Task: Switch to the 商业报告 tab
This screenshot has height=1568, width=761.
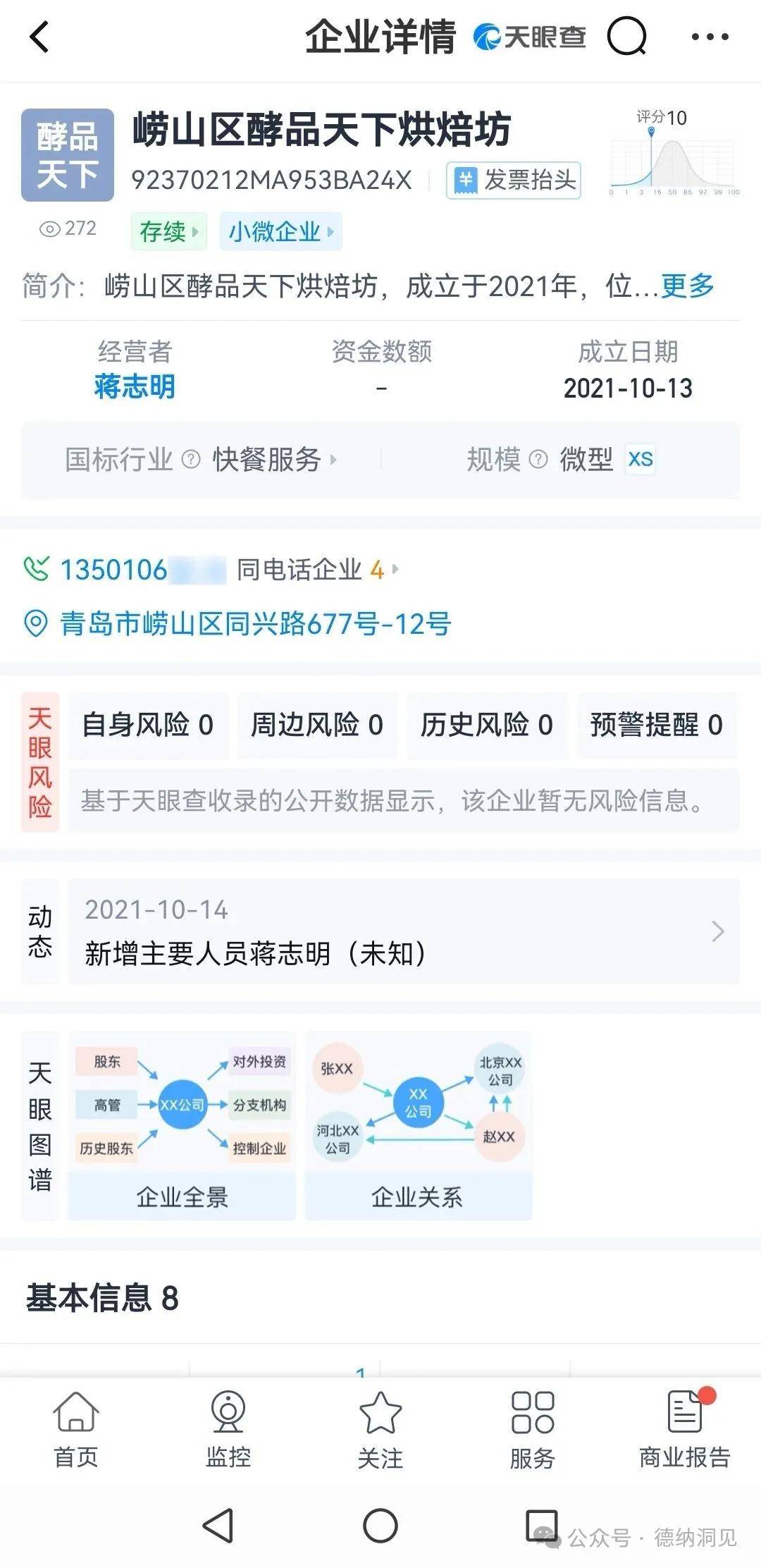Action: click(x=684, y=1430)
